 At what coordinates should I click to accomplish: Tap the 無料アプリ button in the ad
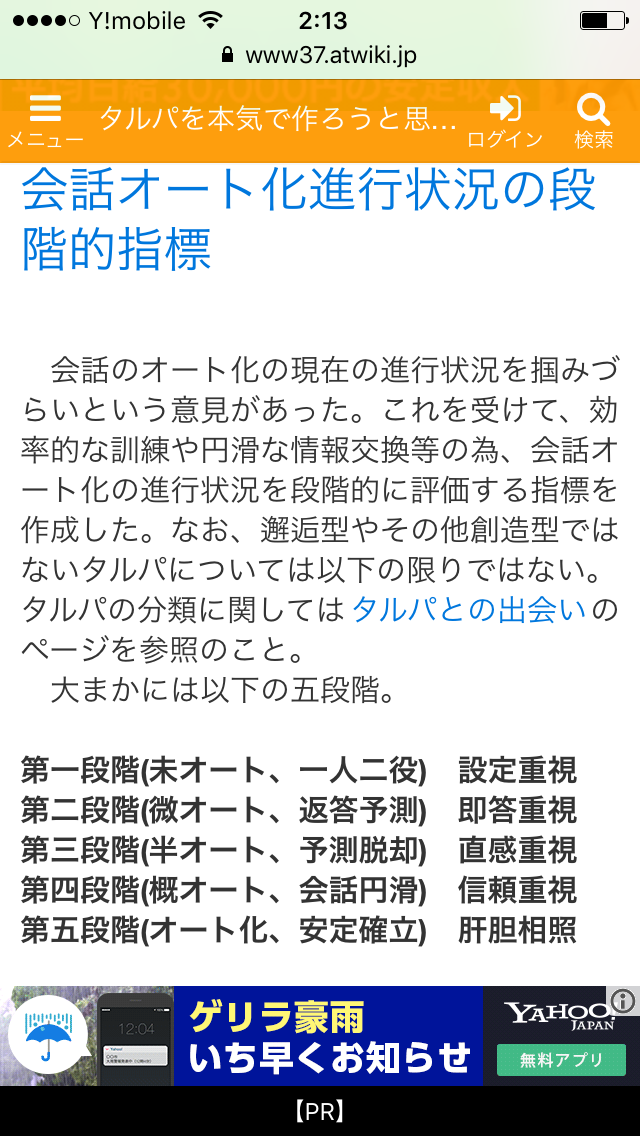coord(561,1061)
